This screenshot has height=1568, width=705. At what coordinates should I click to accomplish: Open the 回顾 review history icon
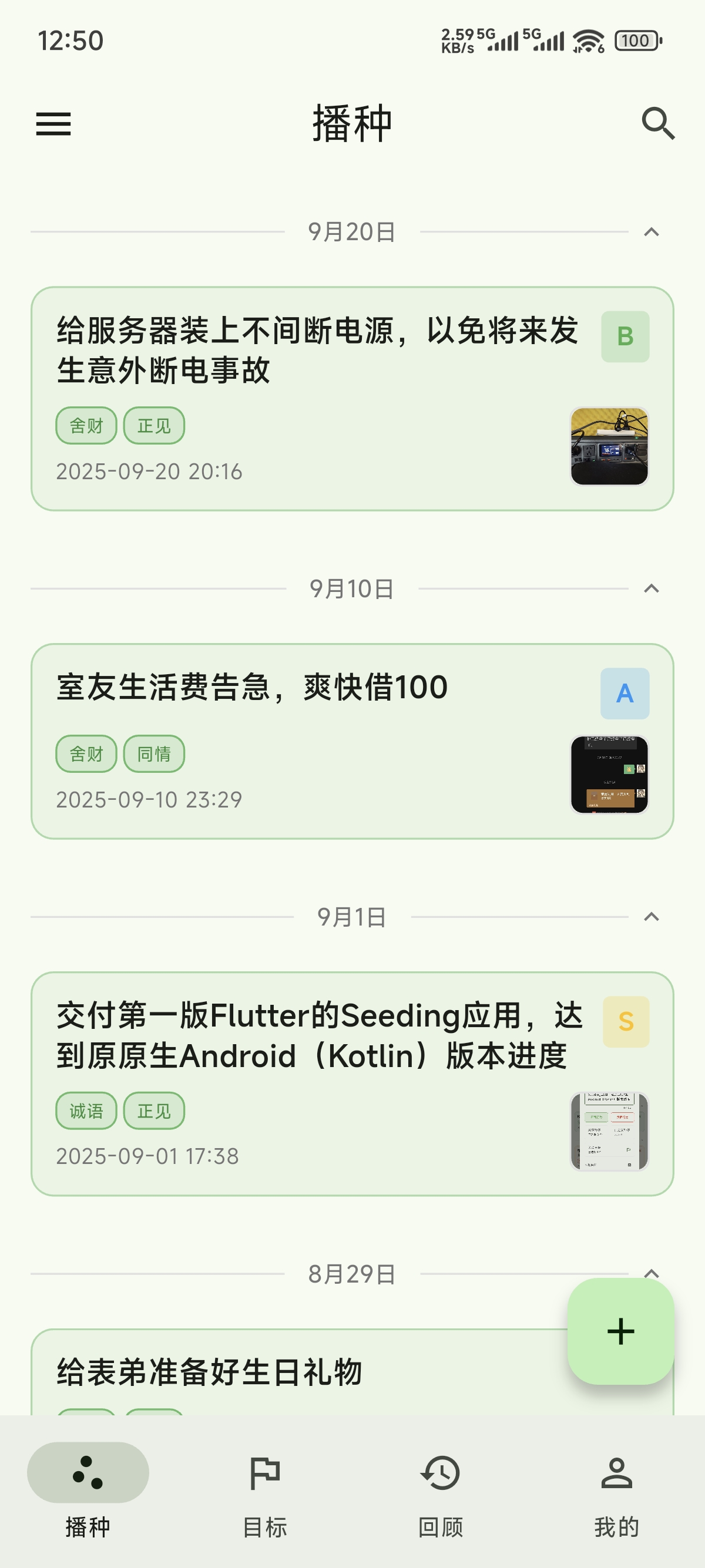pyautogui.click(x=440, y=1474)
